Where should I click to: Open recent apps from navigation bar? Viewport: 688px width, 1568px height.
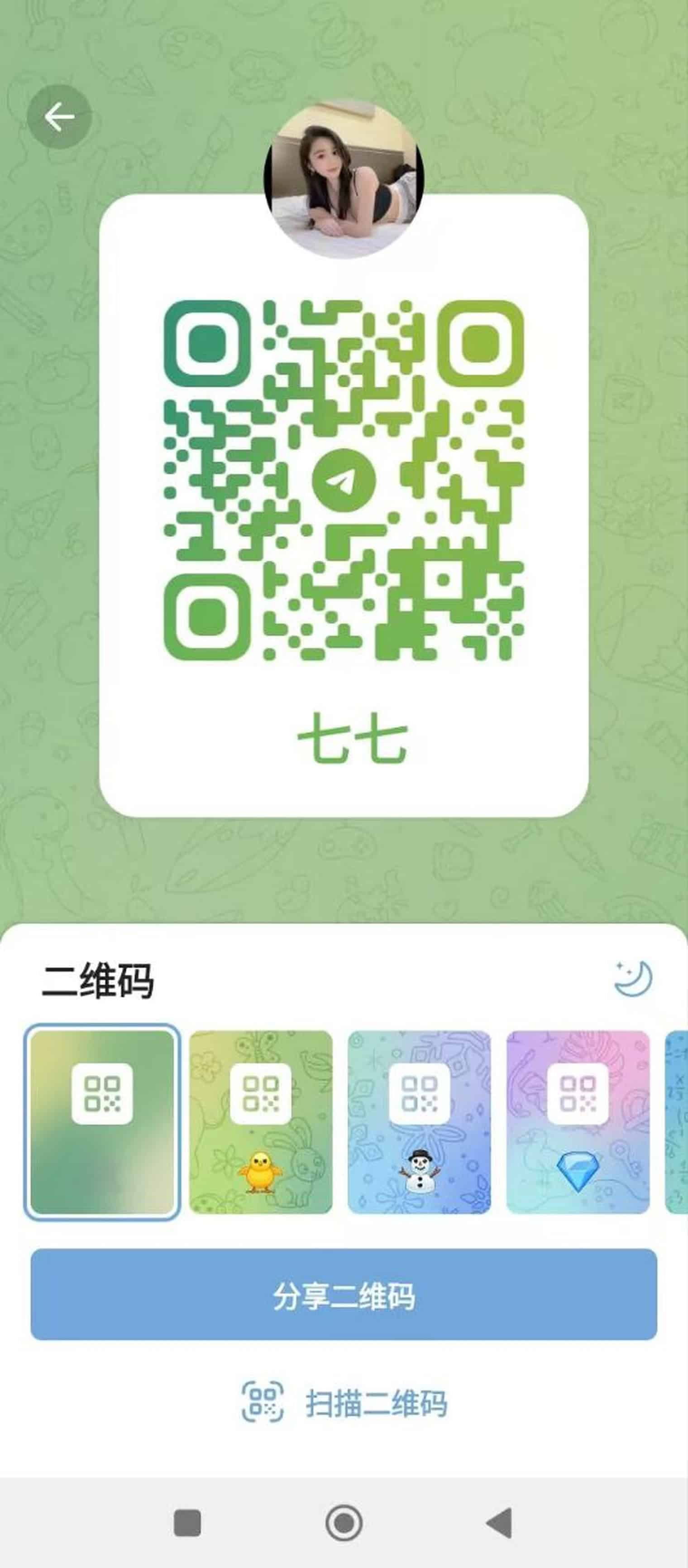tap(187, 1522)
